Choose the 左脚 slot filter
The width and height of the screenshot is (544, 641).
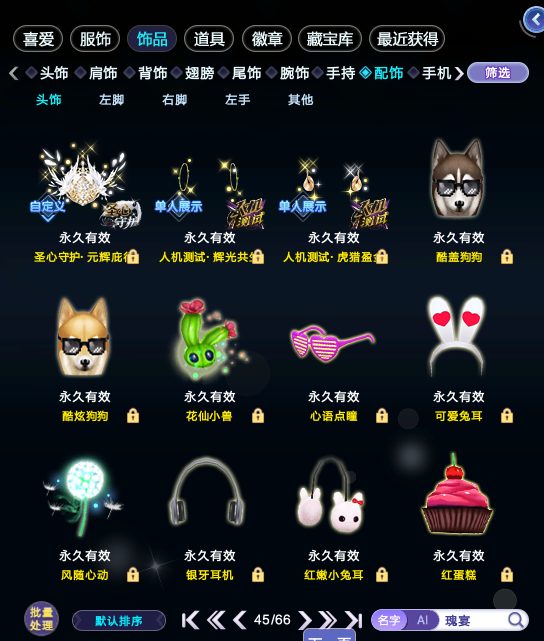[111, 99]
